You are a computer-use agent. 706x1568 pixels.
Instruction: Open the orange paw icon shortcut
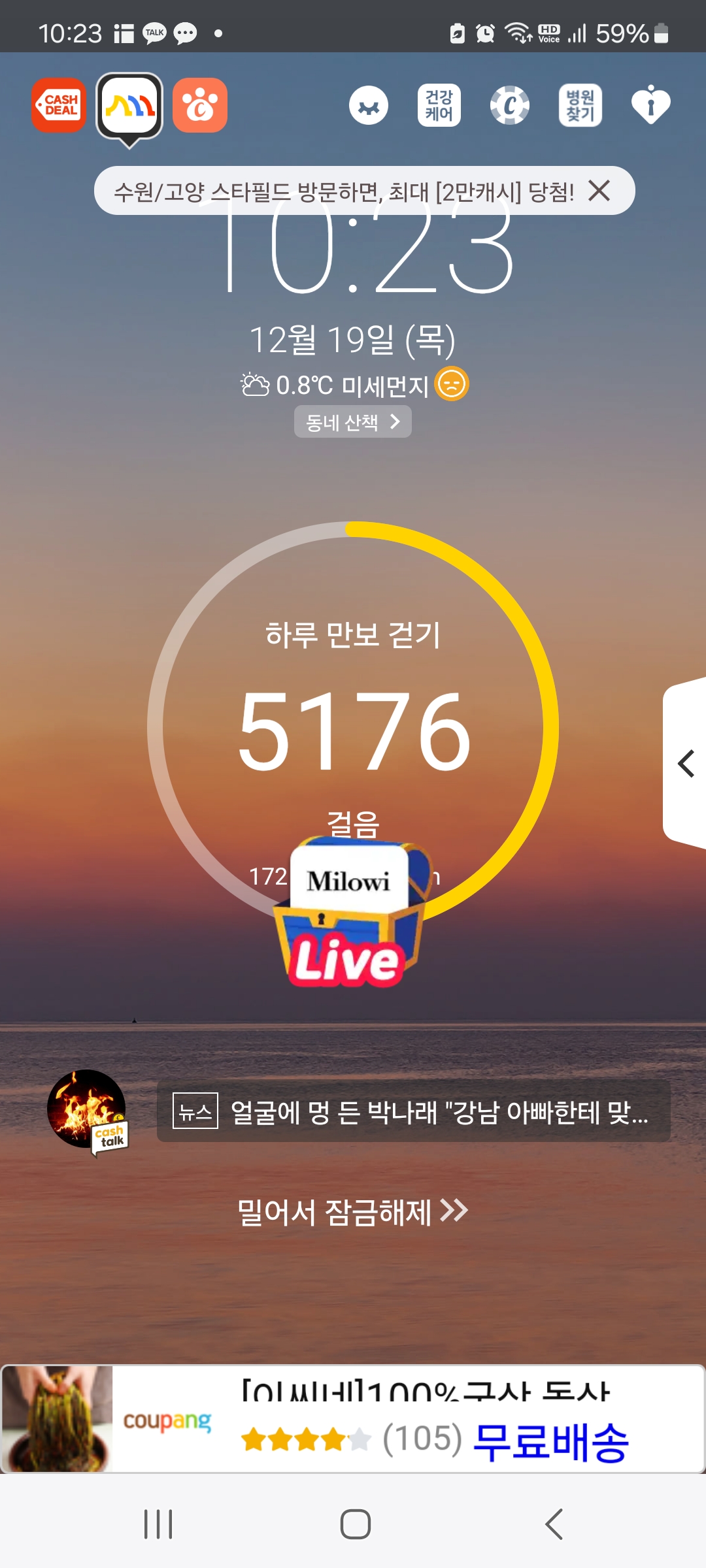[200, 105]
